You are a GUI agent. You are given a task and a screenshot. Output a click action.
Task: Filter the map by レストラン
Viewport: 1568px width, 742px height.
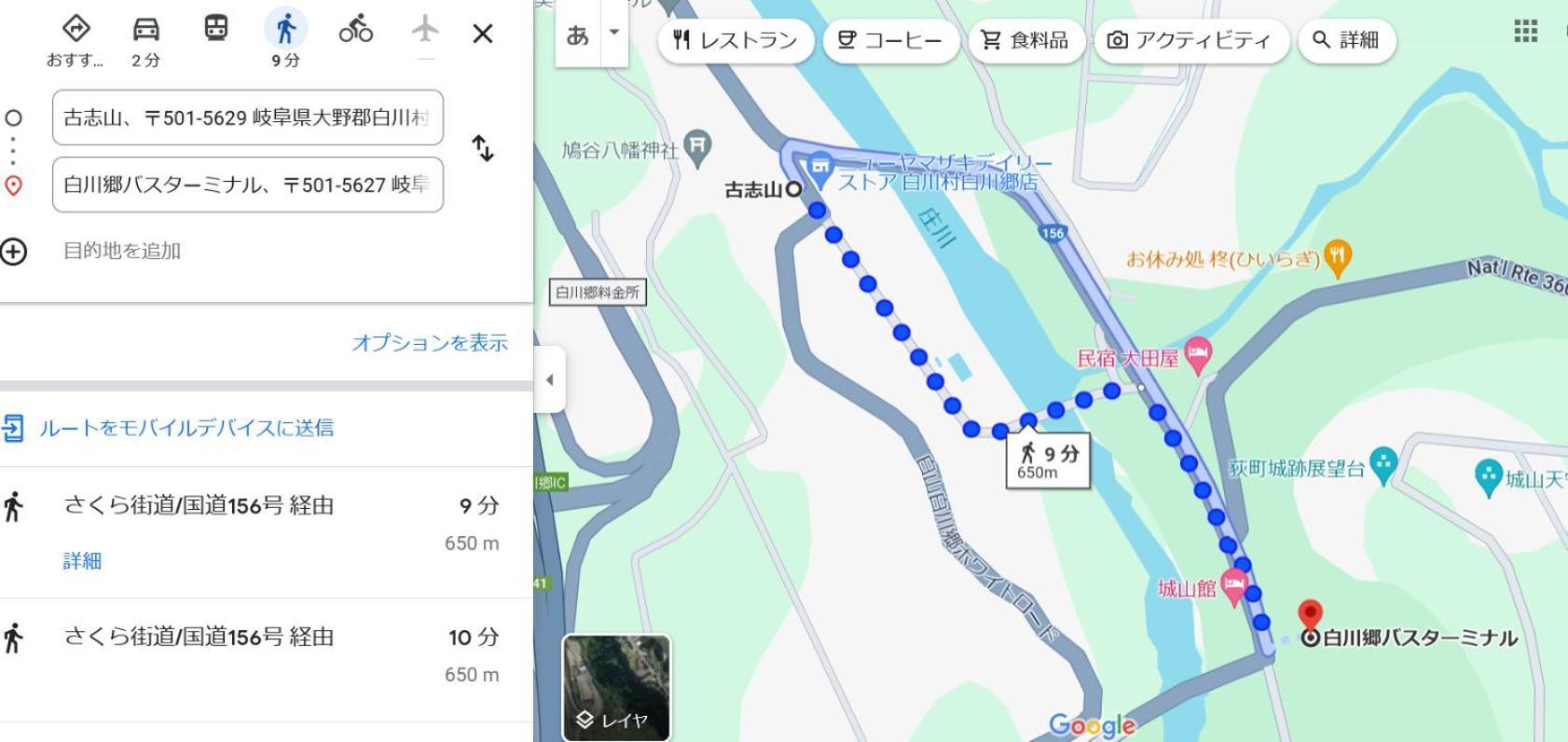click(x=736, y=40)
